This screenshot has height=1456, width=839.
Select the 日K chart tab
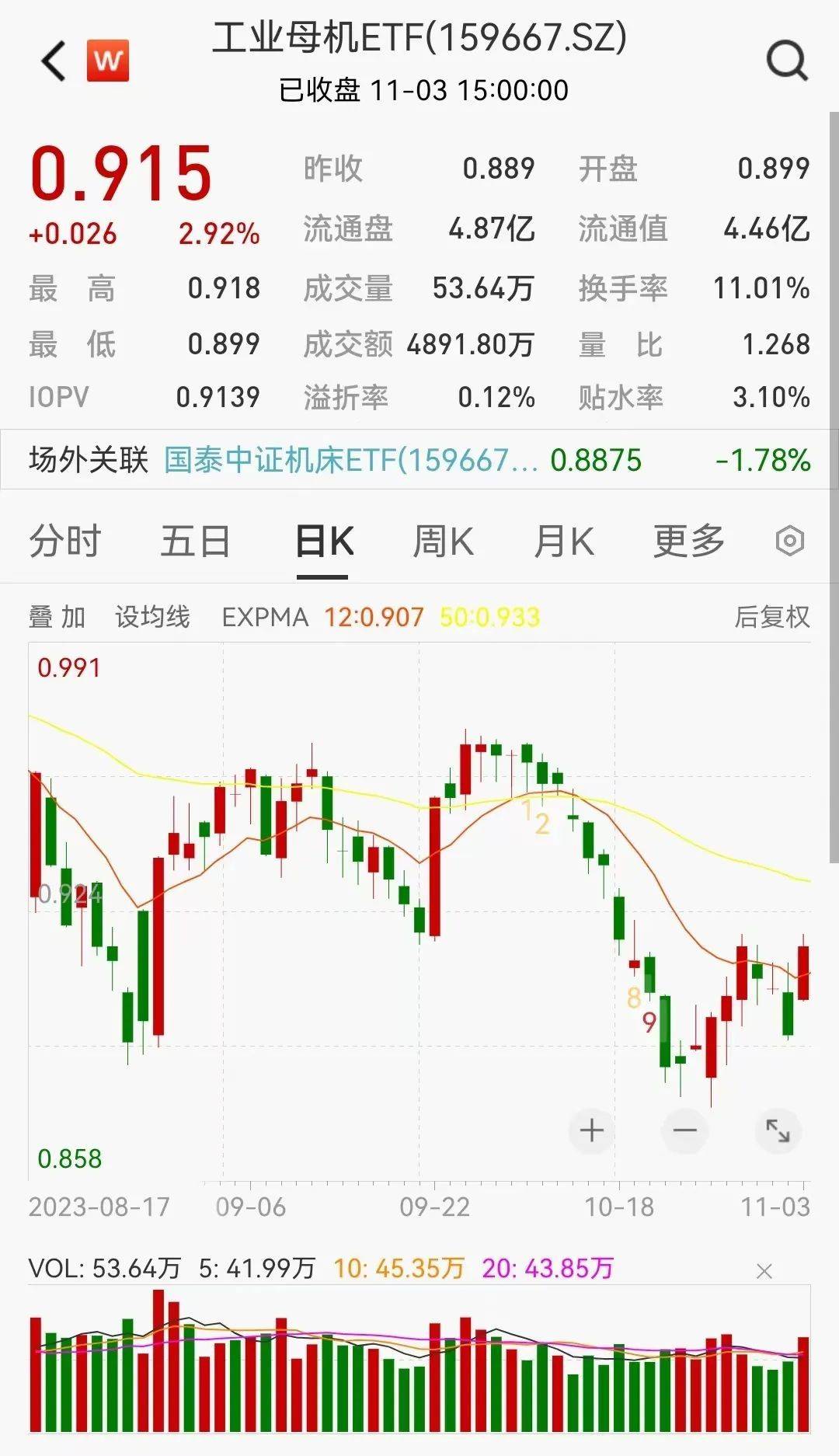click(x=324, y=542)
